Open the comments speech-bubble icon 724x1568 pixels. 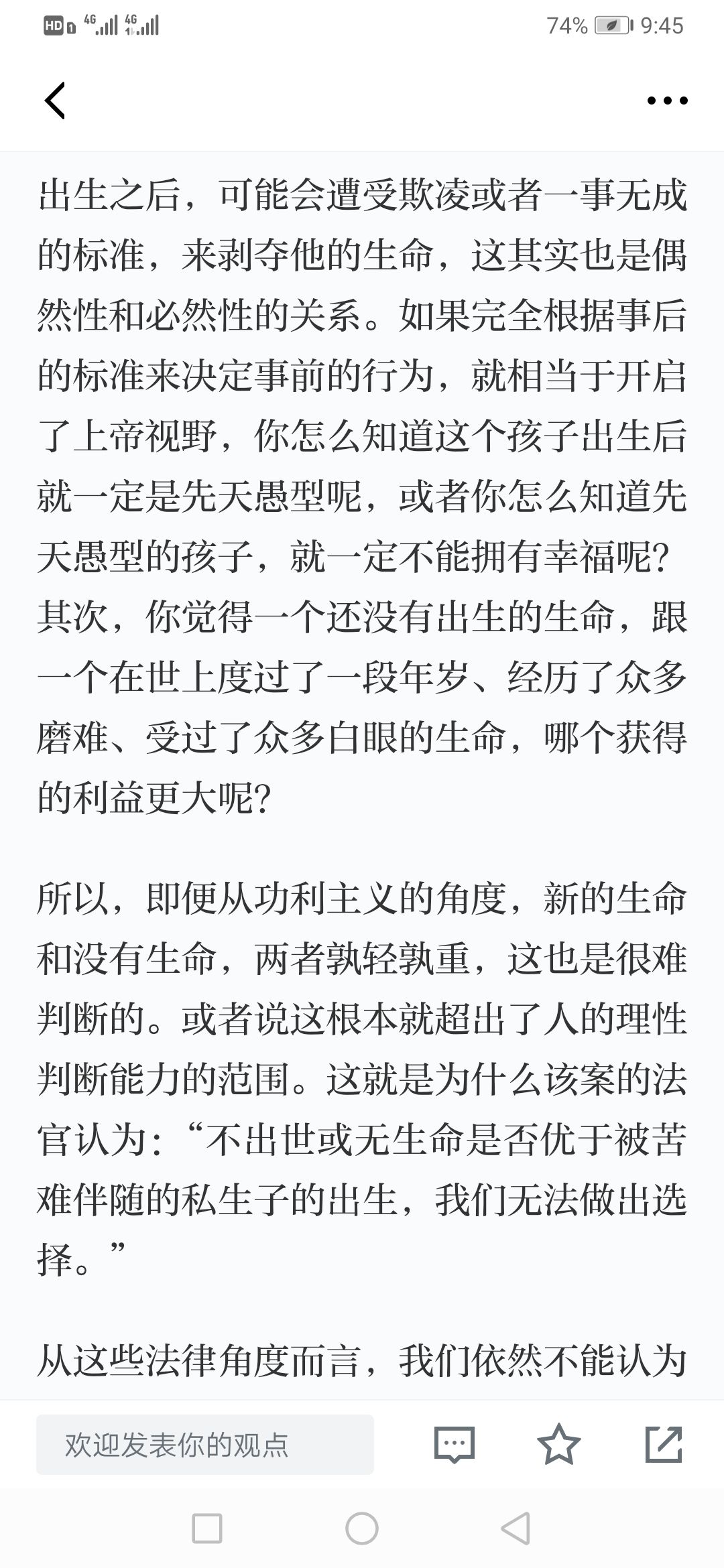pyautogui.click(x=455, y=1444)
